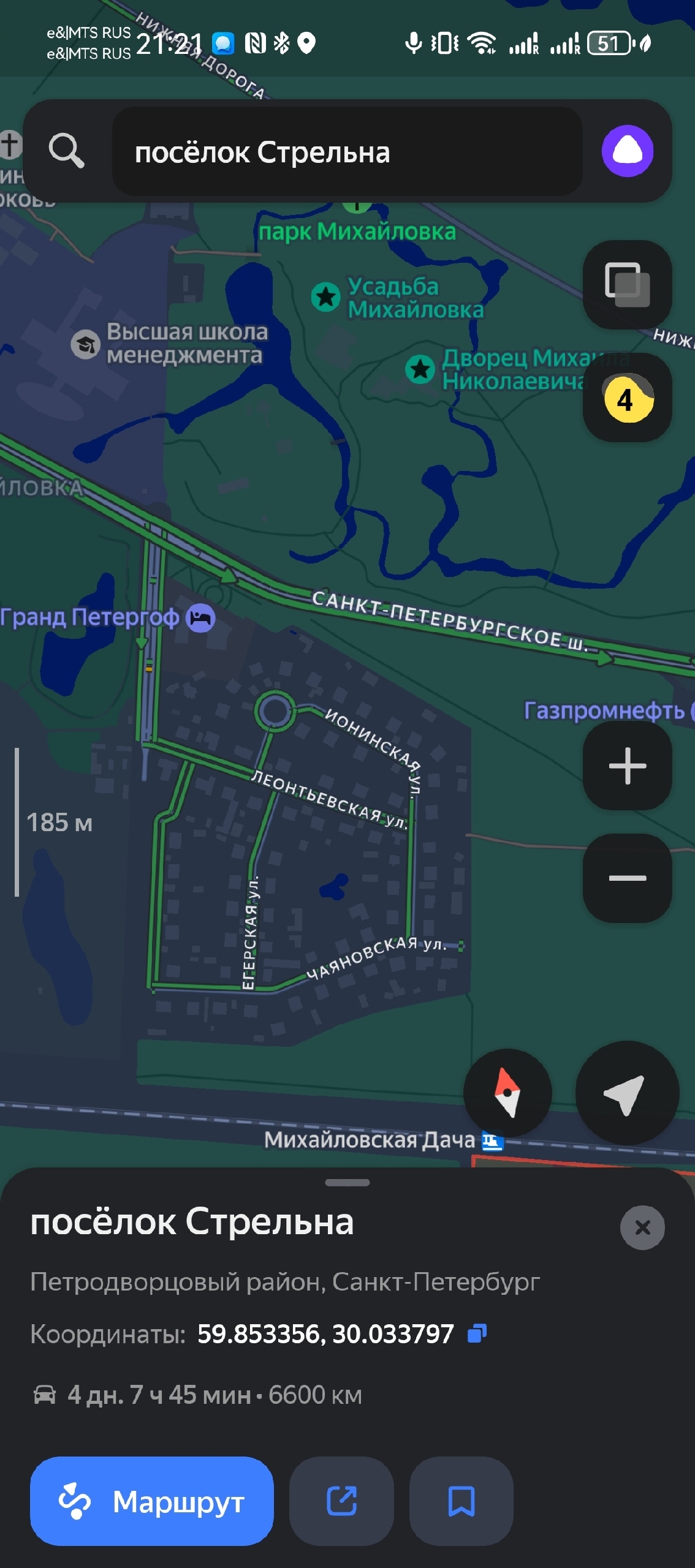
Task: Open the traffic level 4 indicator
Action: [627, 399]
